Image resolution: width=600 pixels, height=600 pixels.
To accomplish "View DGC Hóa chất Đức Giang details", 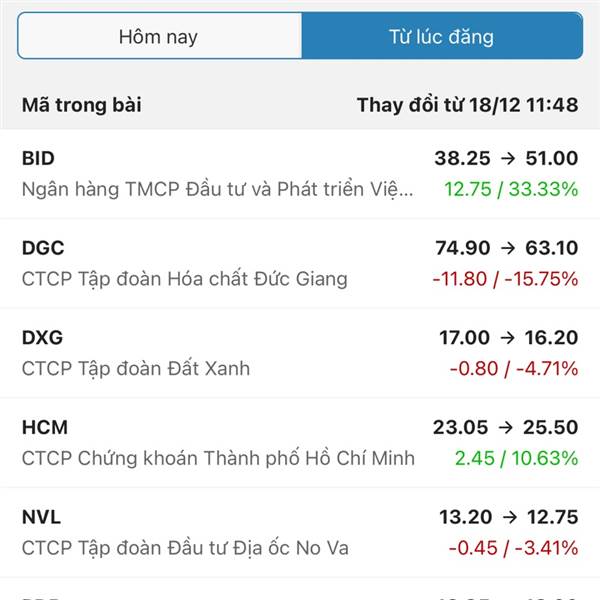I will [x=300, y=263].
